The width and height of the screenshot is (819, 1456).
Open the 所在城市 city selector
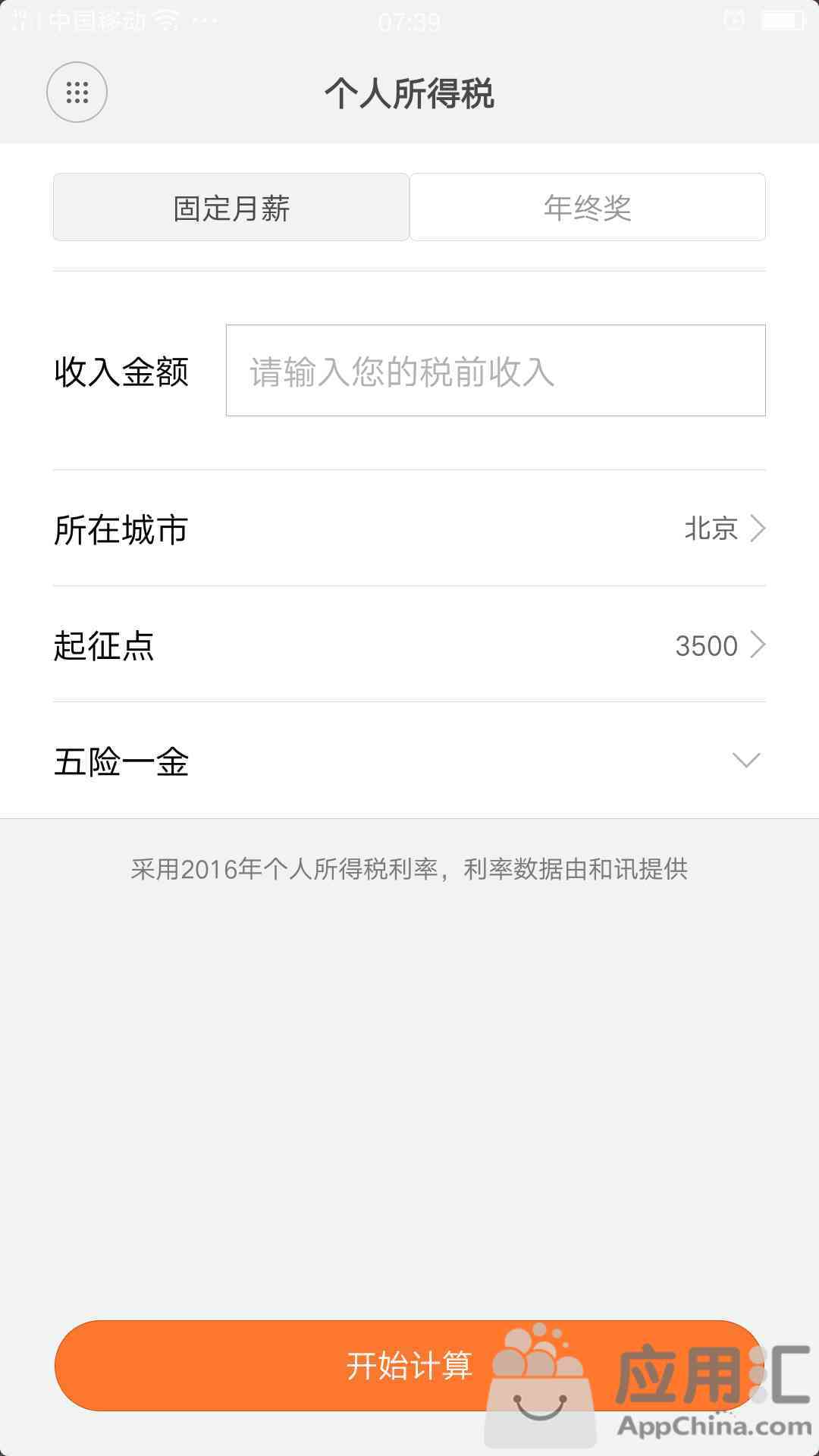pos(409,529)
